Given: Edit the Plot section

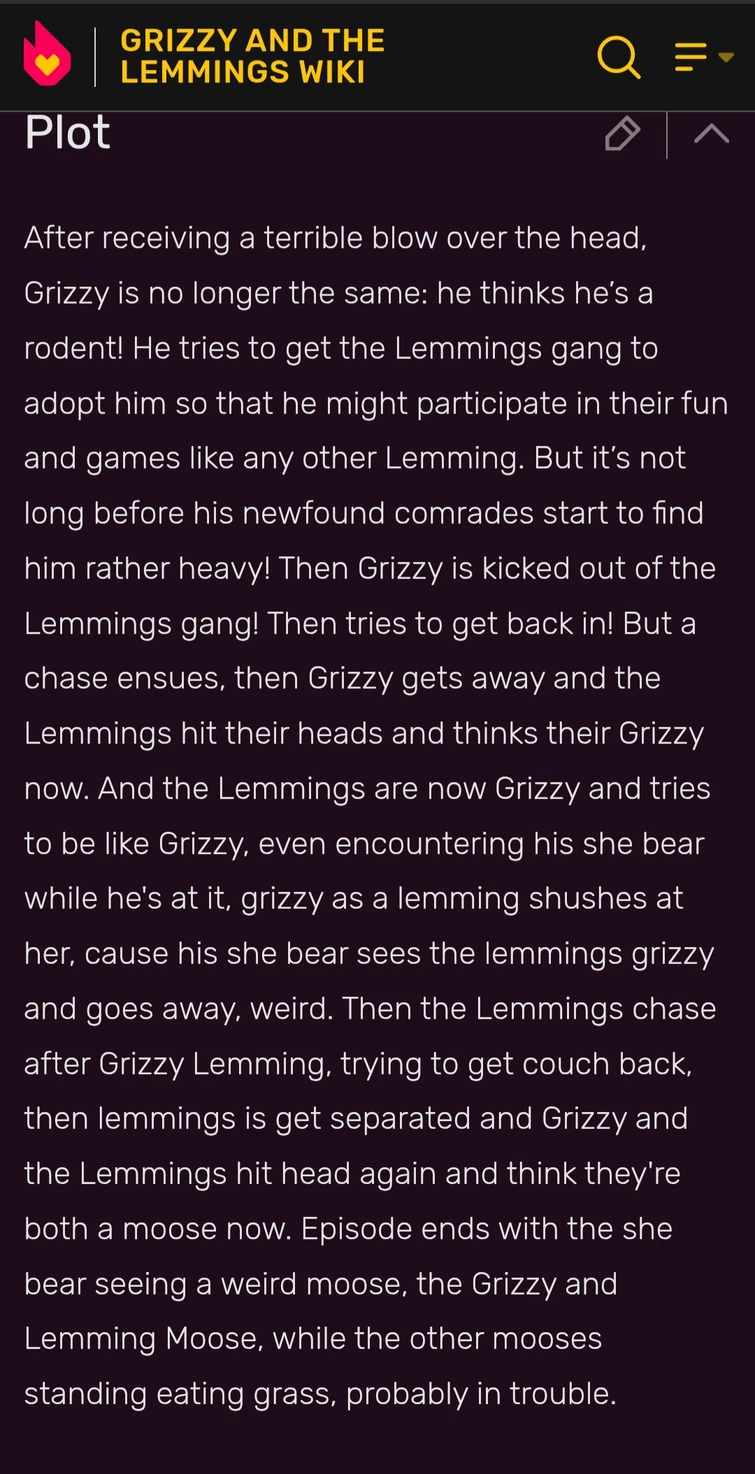Looking at the screenshot, I should tap(622, 134).
